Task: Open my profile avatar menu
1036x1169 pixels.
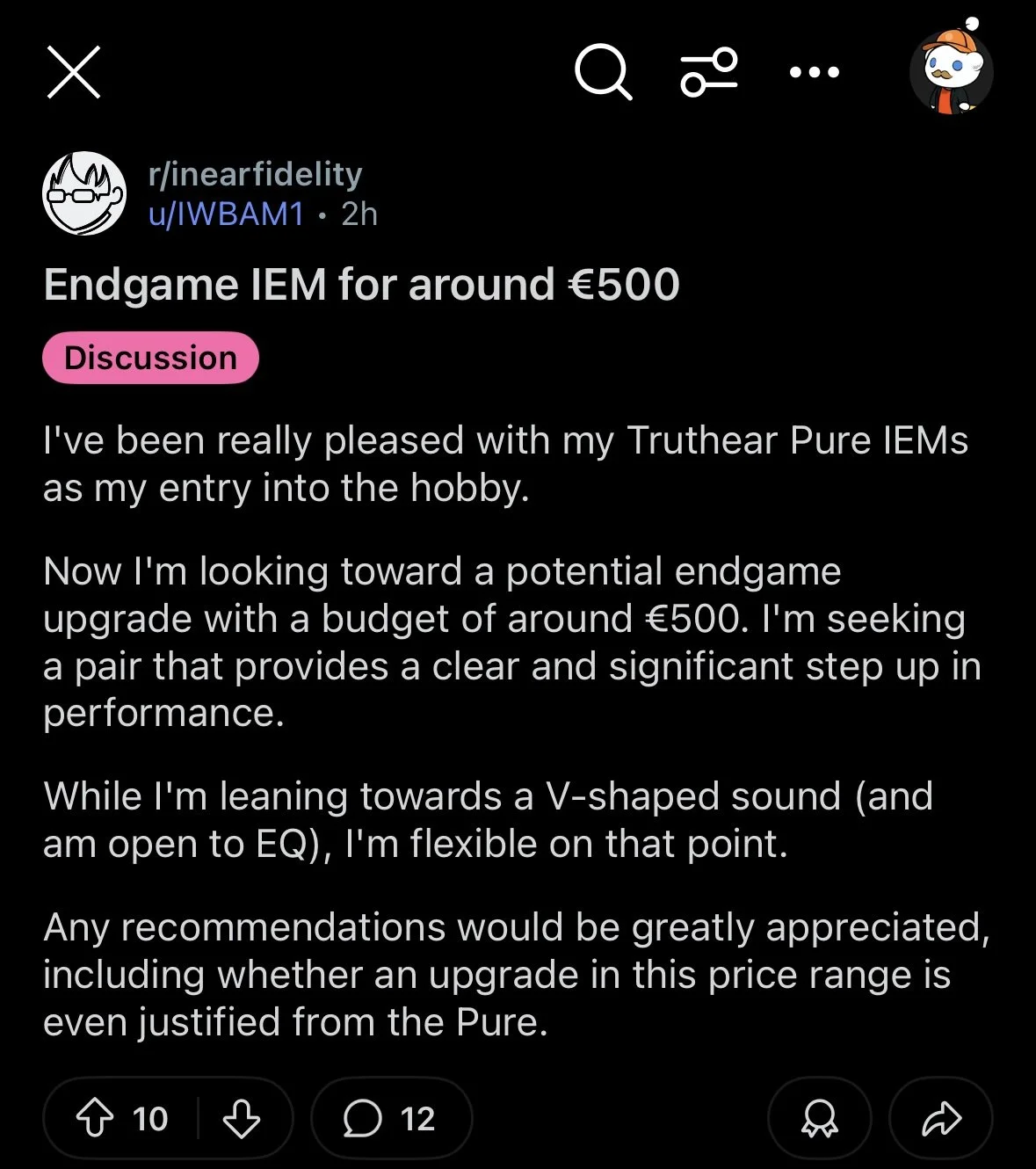Action: [x=951, y=72]
